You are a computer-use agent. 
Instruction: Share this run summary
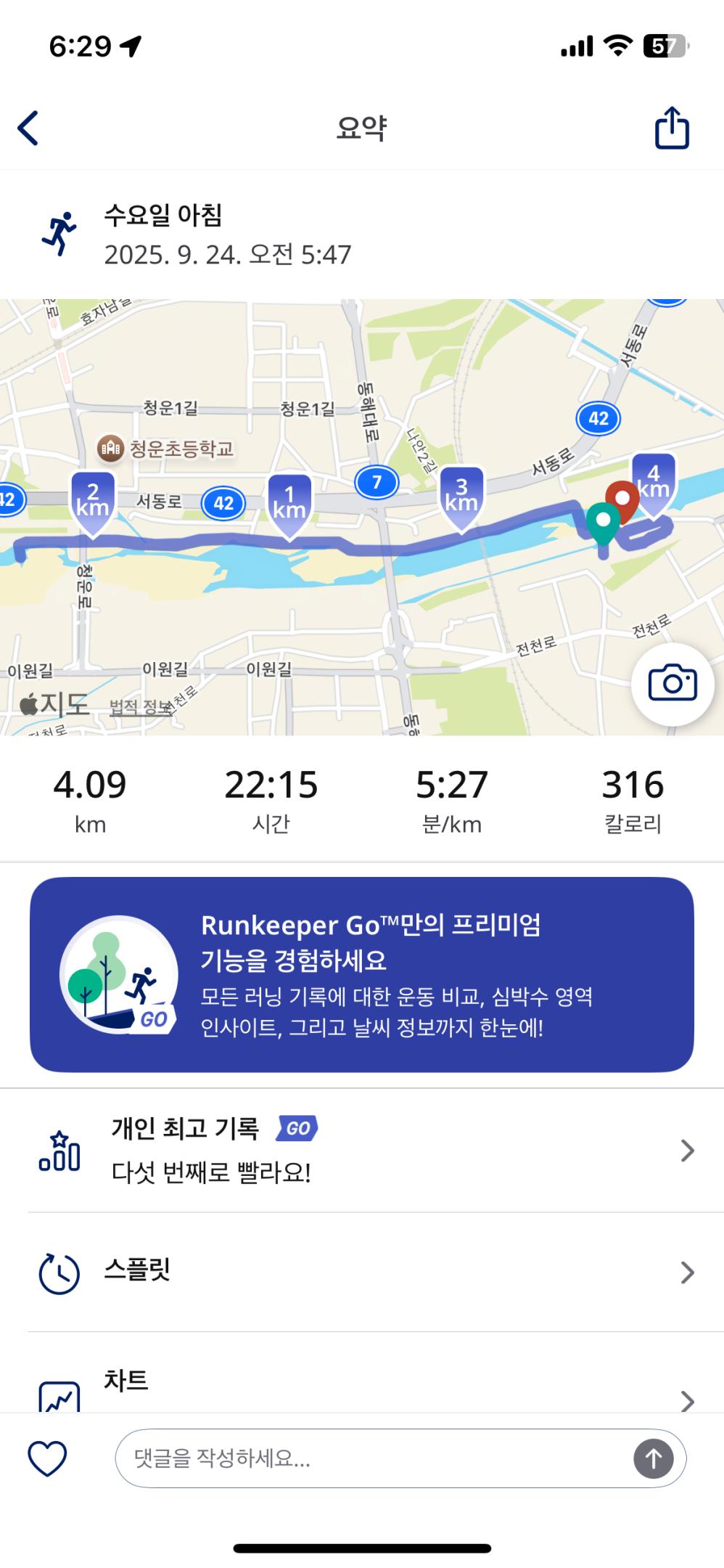coord(671,128)
